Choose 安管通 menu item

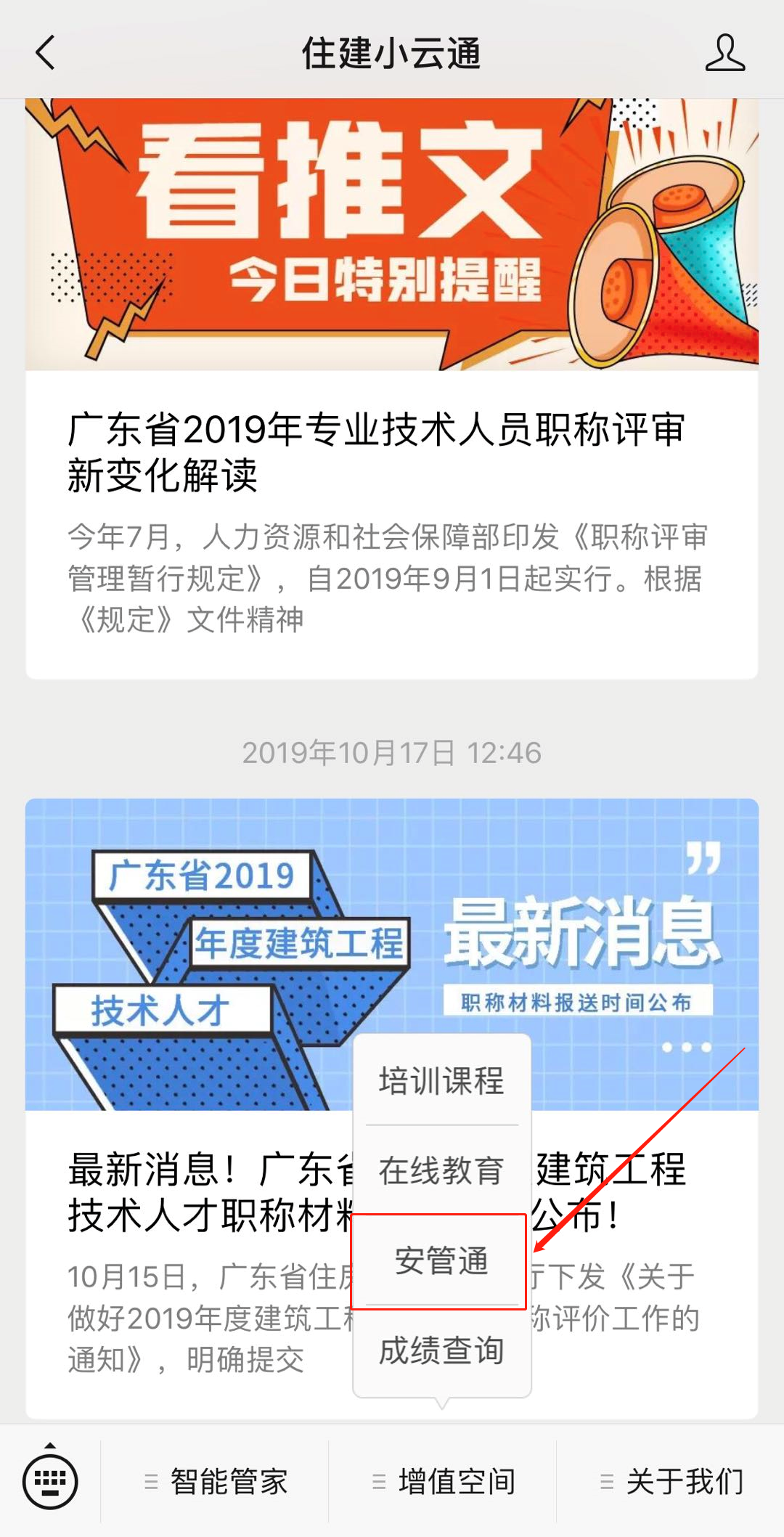[441, 1260]
